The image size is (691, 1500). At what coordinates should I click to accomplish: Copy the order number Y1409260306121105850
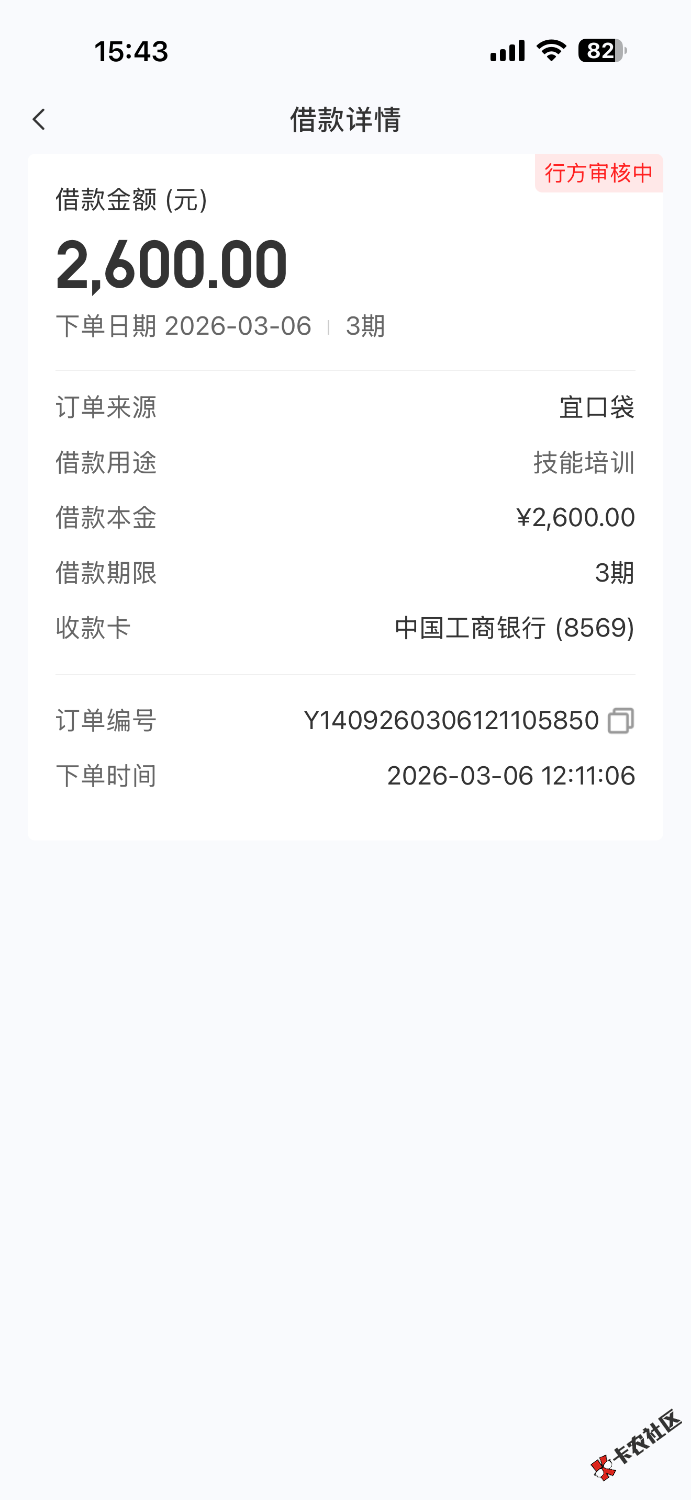[x=621, y=721]
